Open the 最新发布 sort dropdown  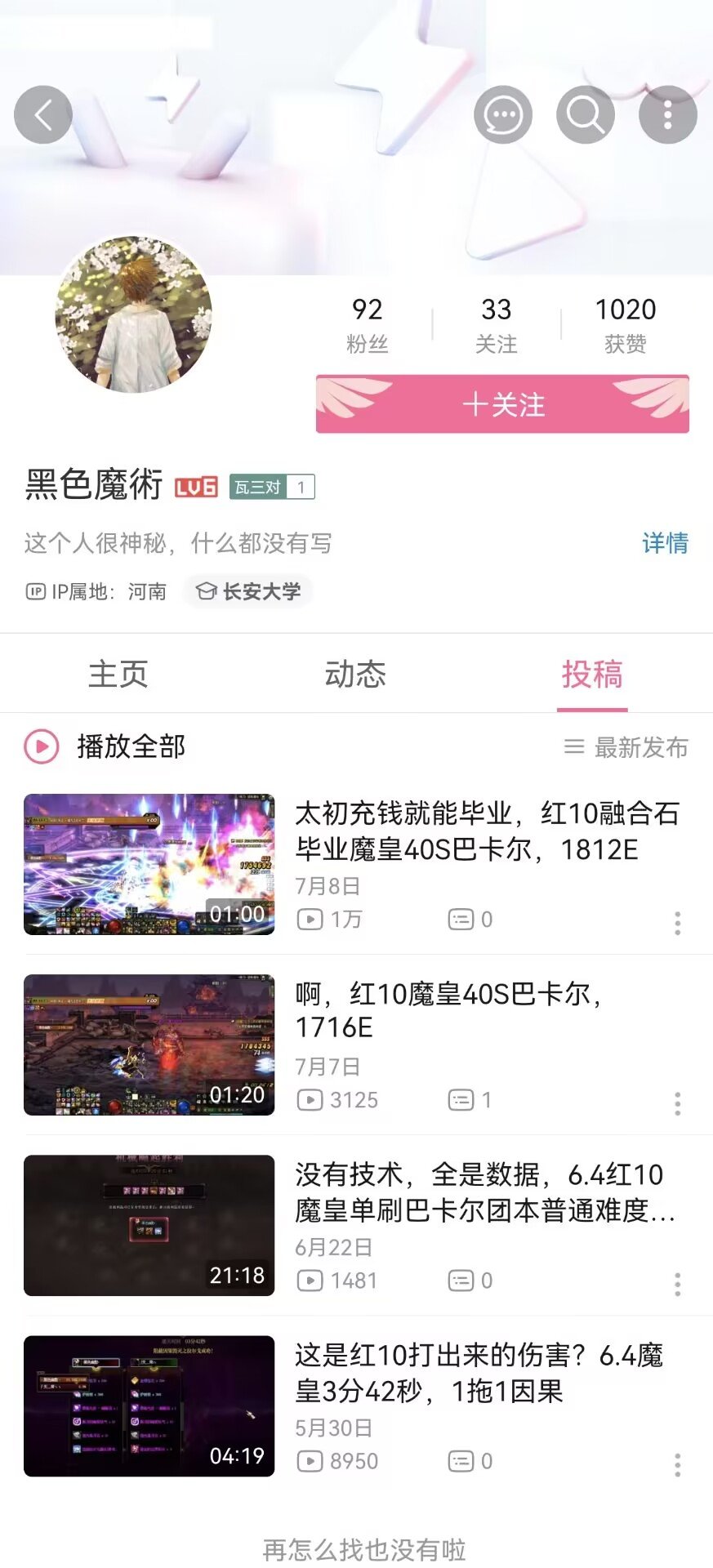click(625, 746)
